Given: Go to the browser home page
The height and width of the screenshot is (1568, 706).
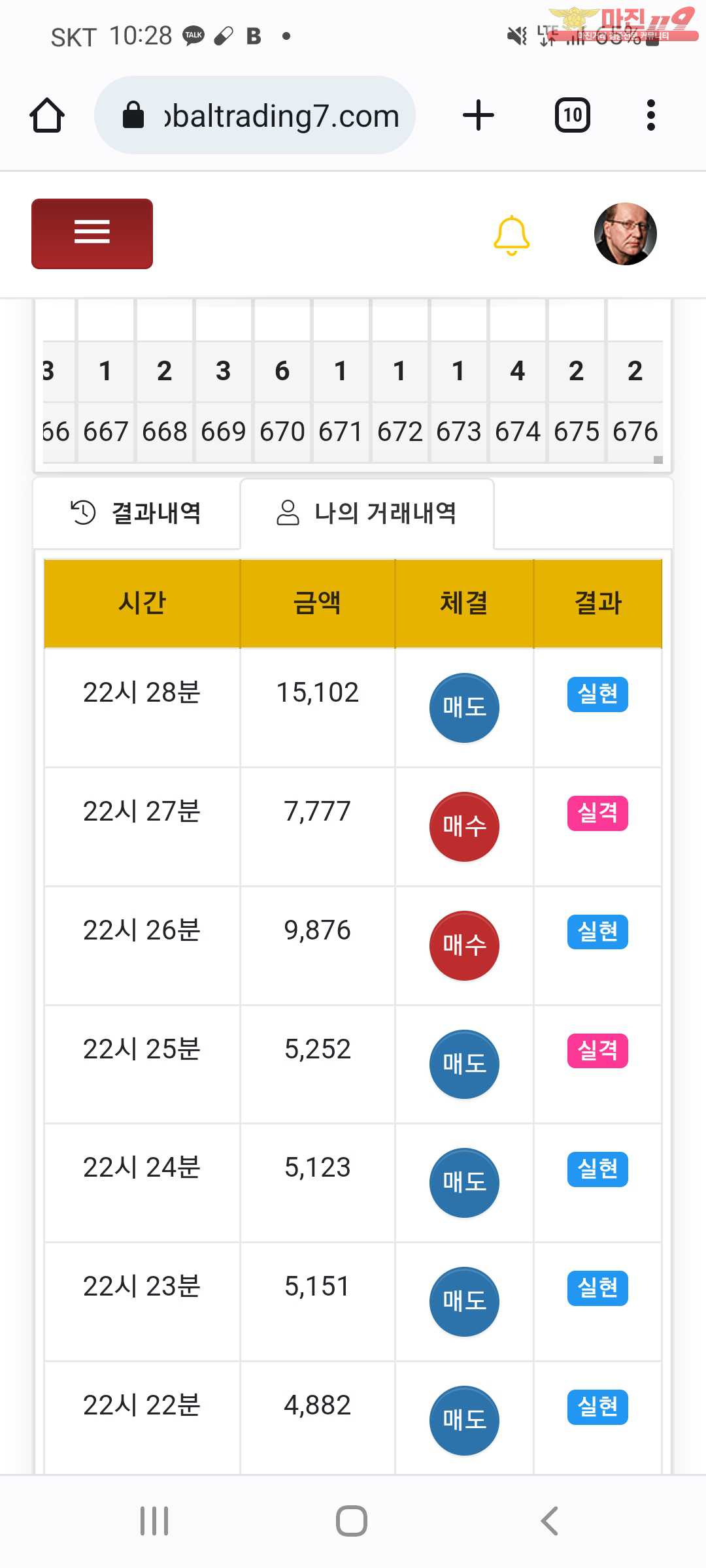Looking at the screenshot, I should point(47,116).
